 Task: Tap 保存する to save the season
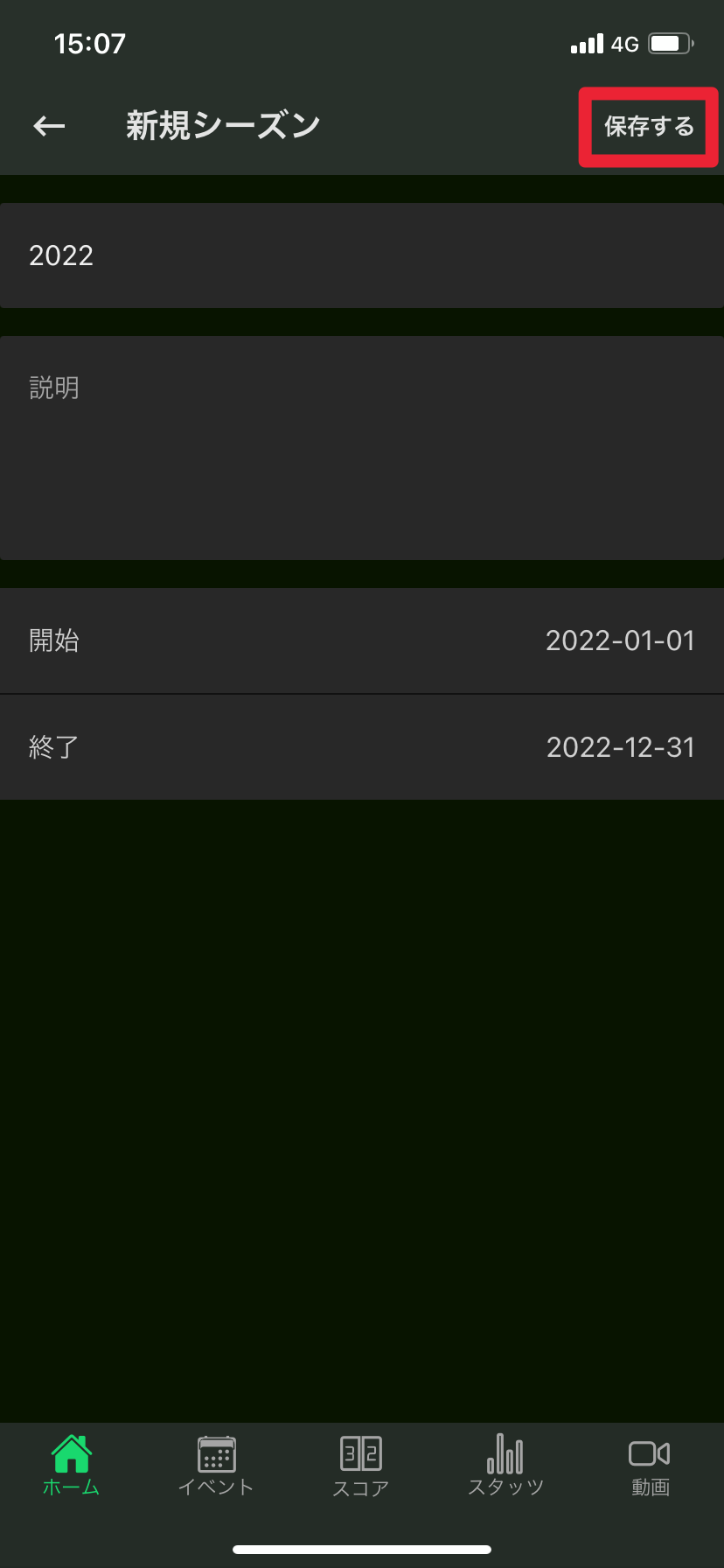point(649,127)
